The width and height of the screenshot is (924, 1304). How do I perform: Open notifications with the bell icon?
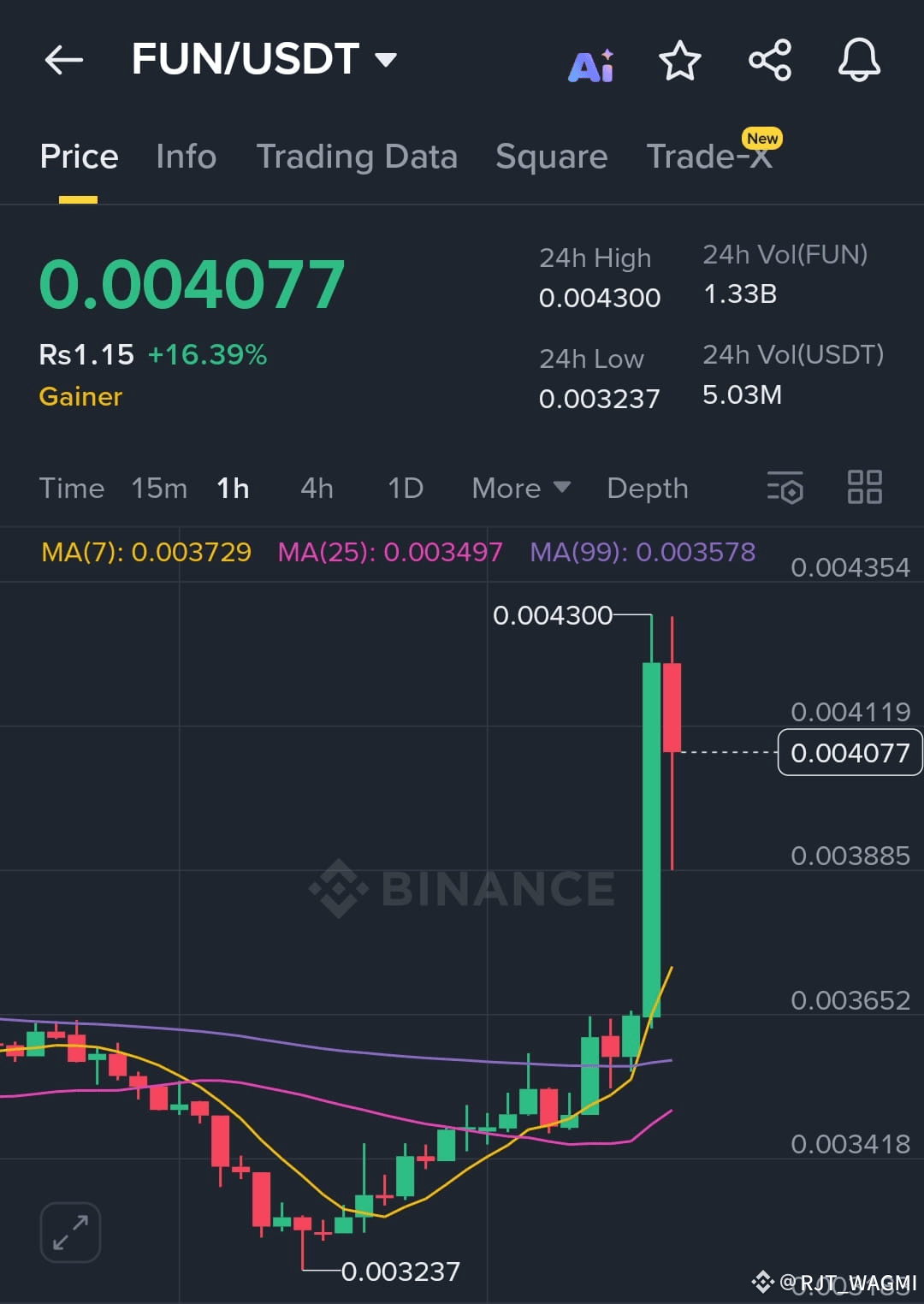pyautogui.click(x=859, y=60)
